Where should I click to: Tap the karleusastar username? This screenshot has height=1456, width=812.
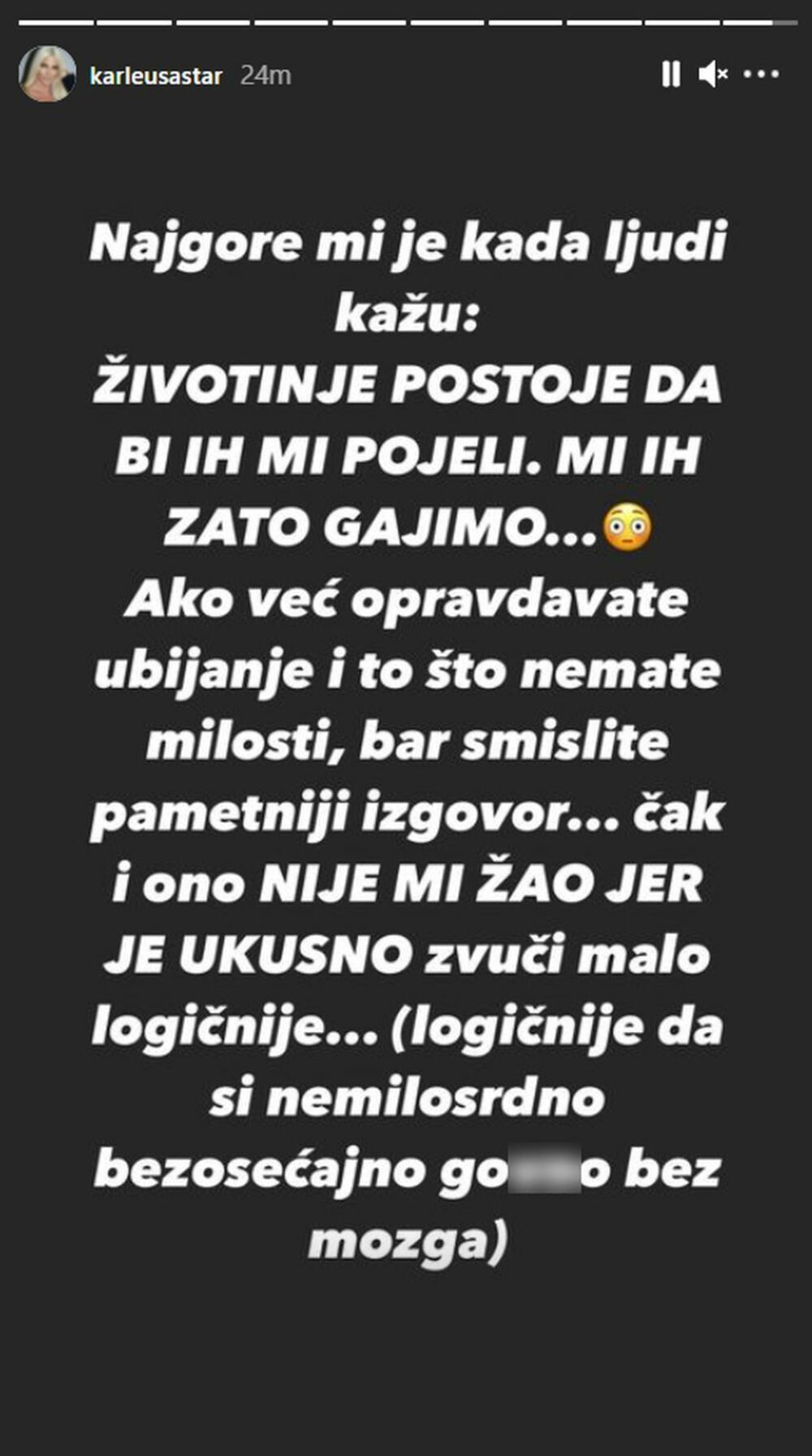click(156, 76)
